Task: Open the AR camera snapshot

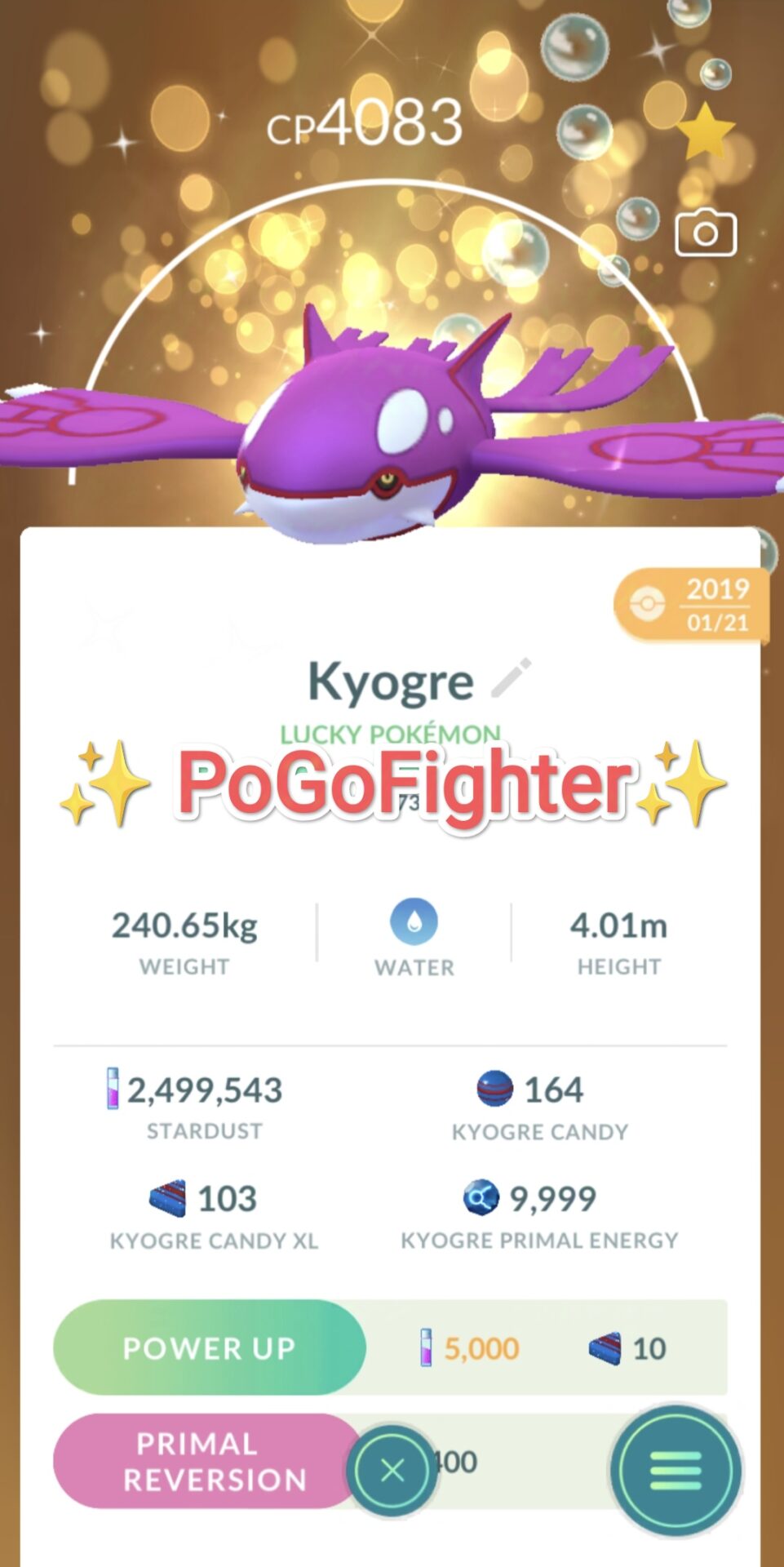Action: (706, 233)
